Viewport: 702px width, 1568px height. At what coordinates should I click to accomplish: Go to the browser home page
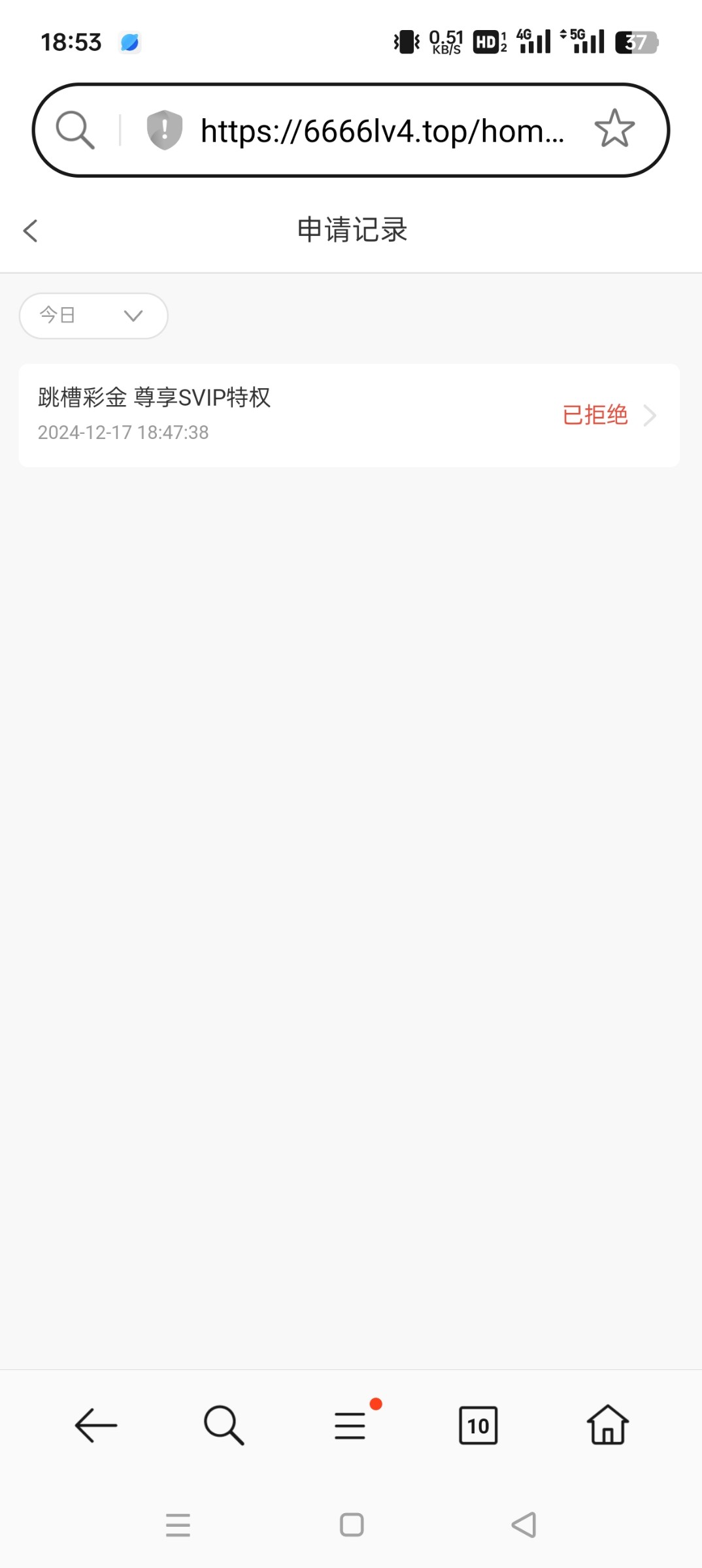[607, 1425]
